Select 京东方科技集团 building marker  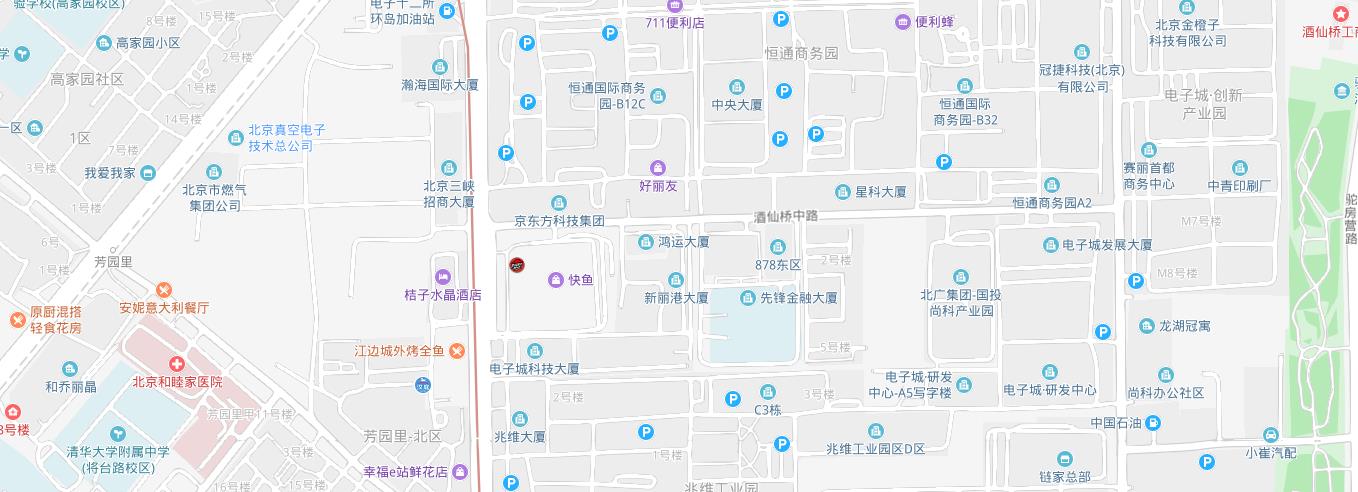coord(558,203)
